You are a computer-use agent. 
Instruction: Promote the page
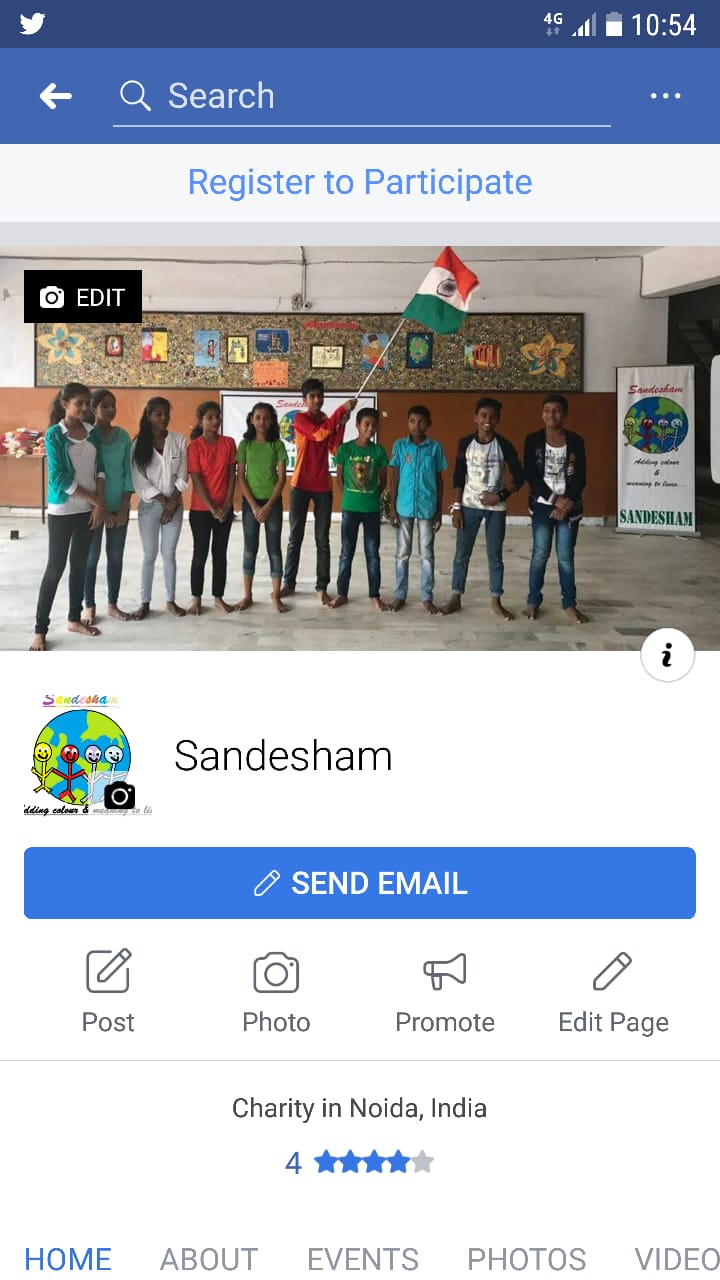click(x=445, y=990)
